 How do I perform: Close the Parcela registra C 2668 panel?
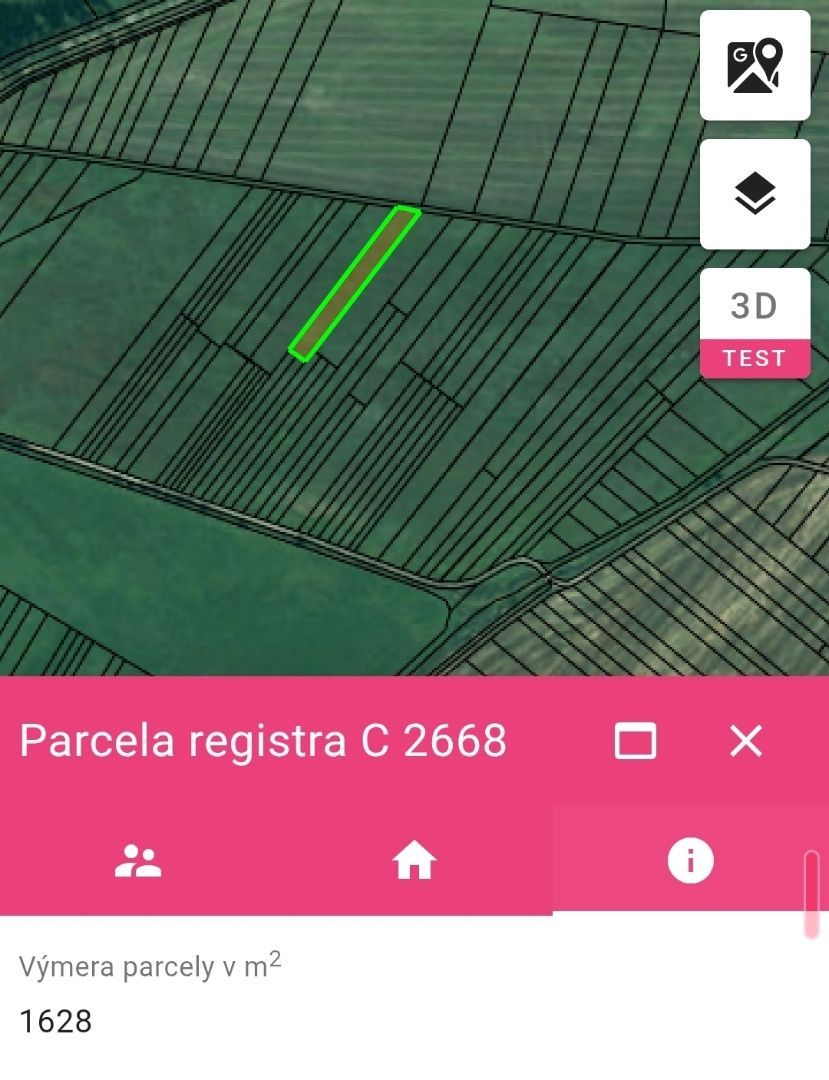tap(746, 742)
